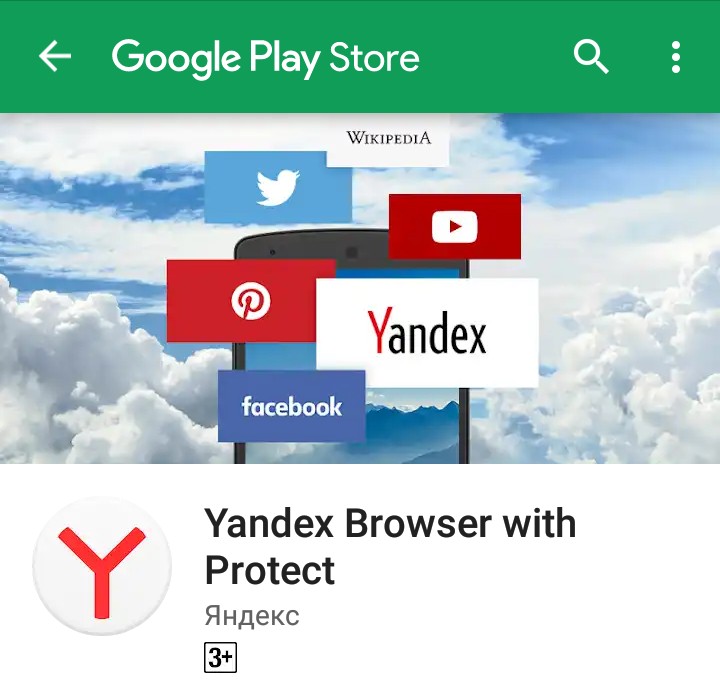720x690 pixels.
Task: Go back from the Play Store page
Action: (x=55, y=57)
